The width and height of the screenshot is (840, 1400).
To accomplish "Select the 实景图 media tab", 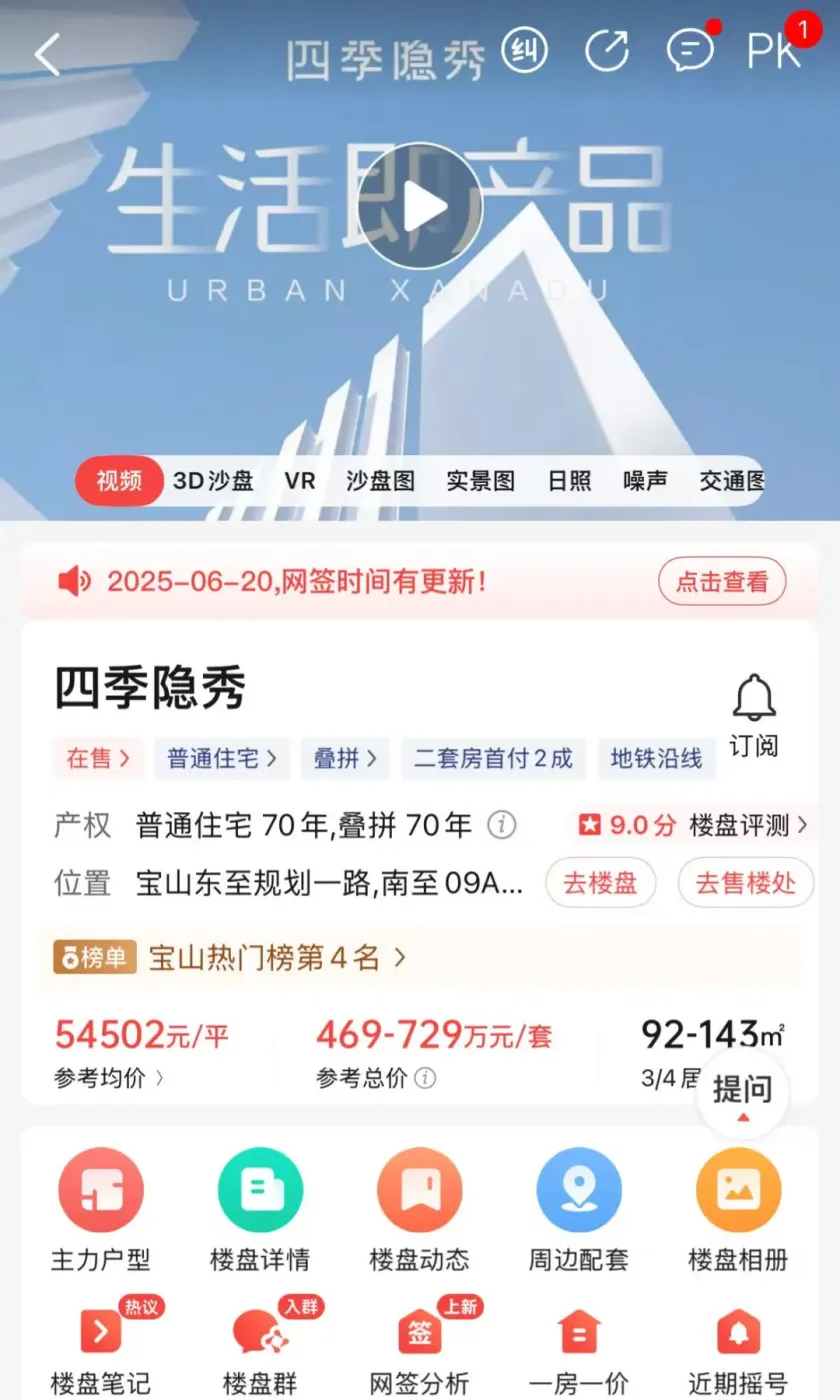I will tap(480, 481).
